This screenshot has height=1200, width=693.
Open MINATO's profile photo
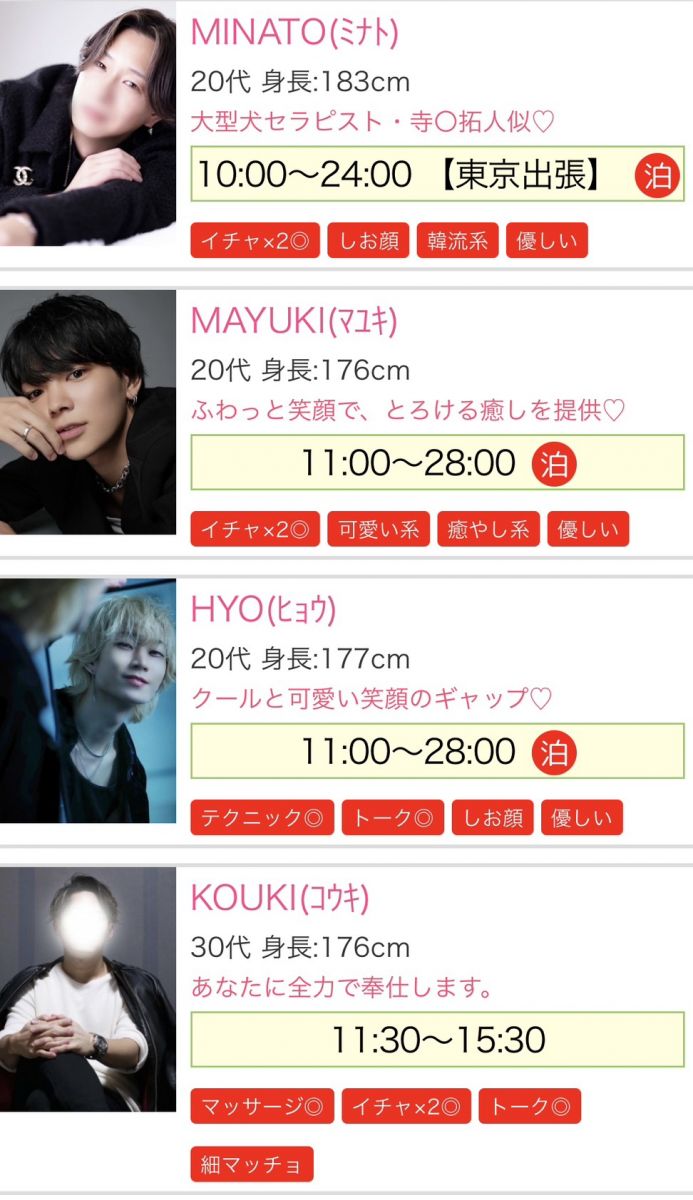click(x=88, y=125)
